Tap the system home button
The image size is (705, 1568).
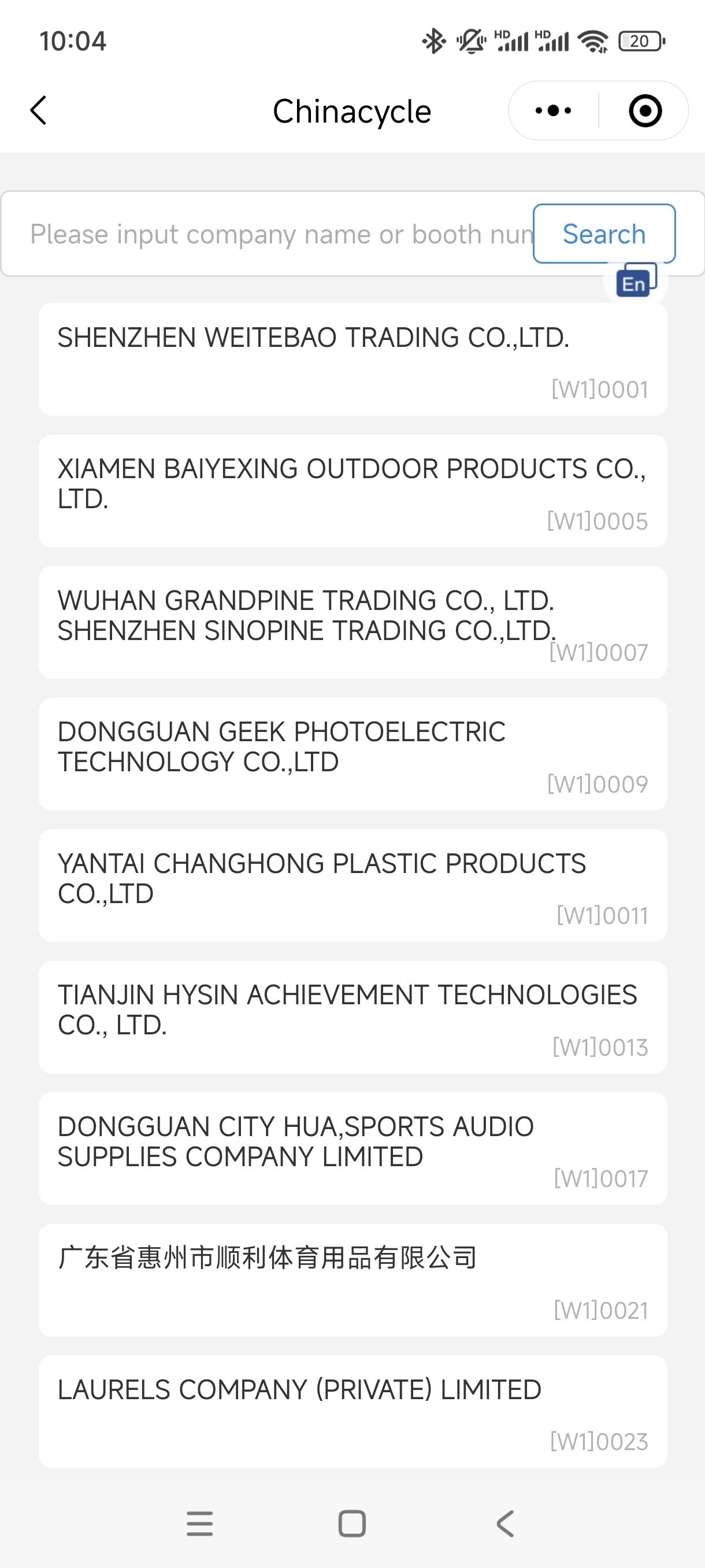352,1523
